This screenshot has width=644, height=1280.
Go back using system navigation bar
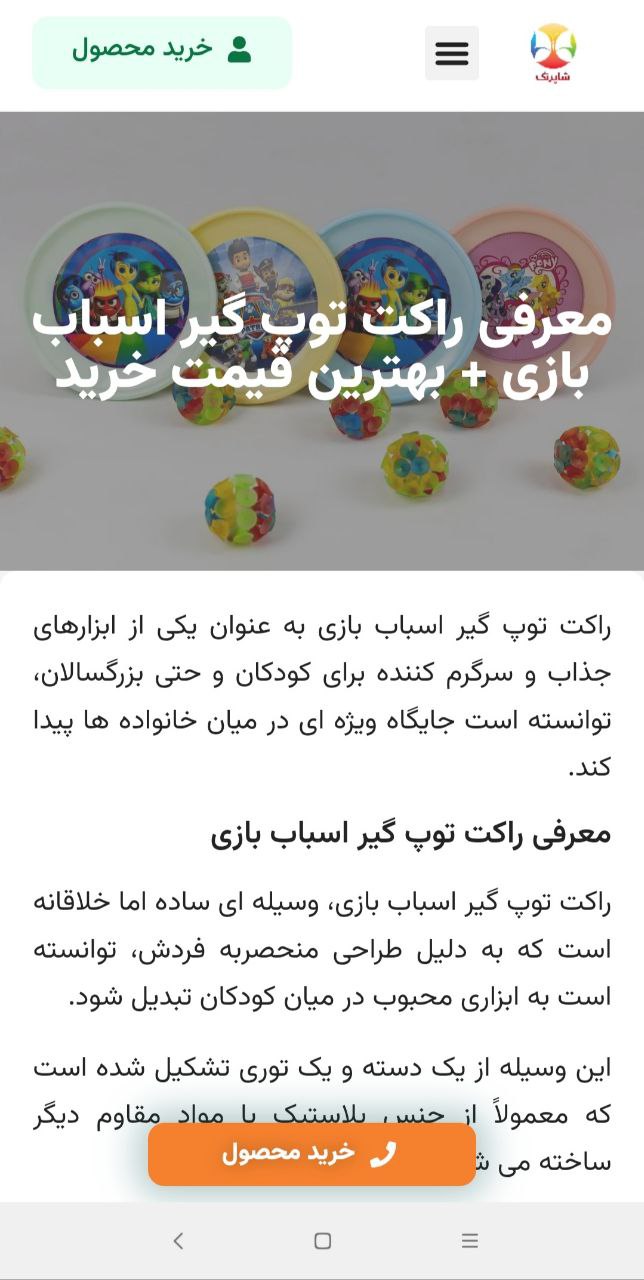[x=178, y=1241]
